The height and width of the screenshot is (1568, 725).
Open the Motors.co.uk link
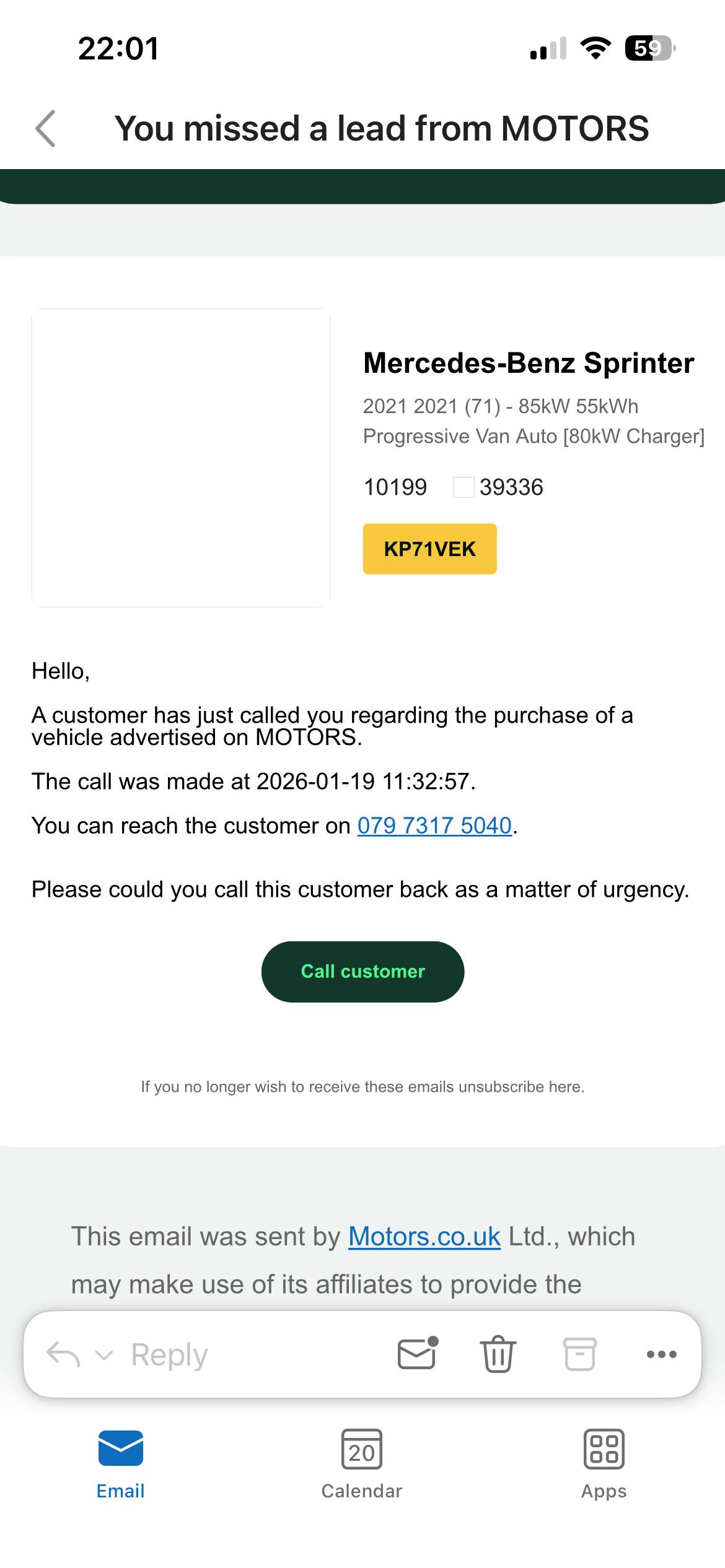tap(424, 1236)
